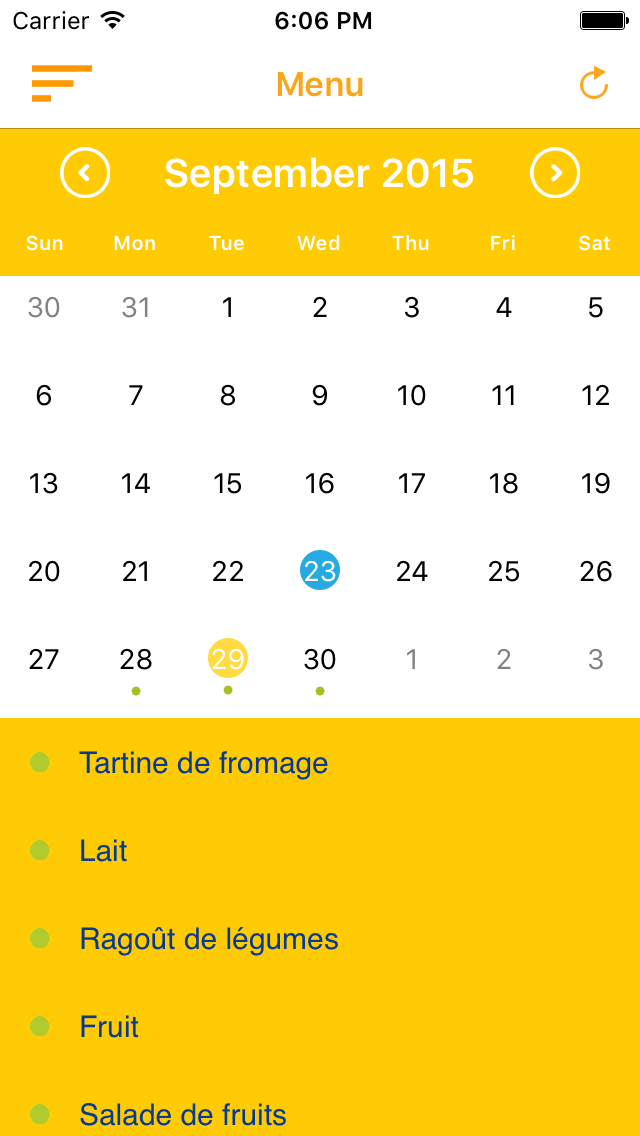Viewport: 640px width, 1136px height.
Task: Select August 31 from previous month
Action: tap(136, 308)
